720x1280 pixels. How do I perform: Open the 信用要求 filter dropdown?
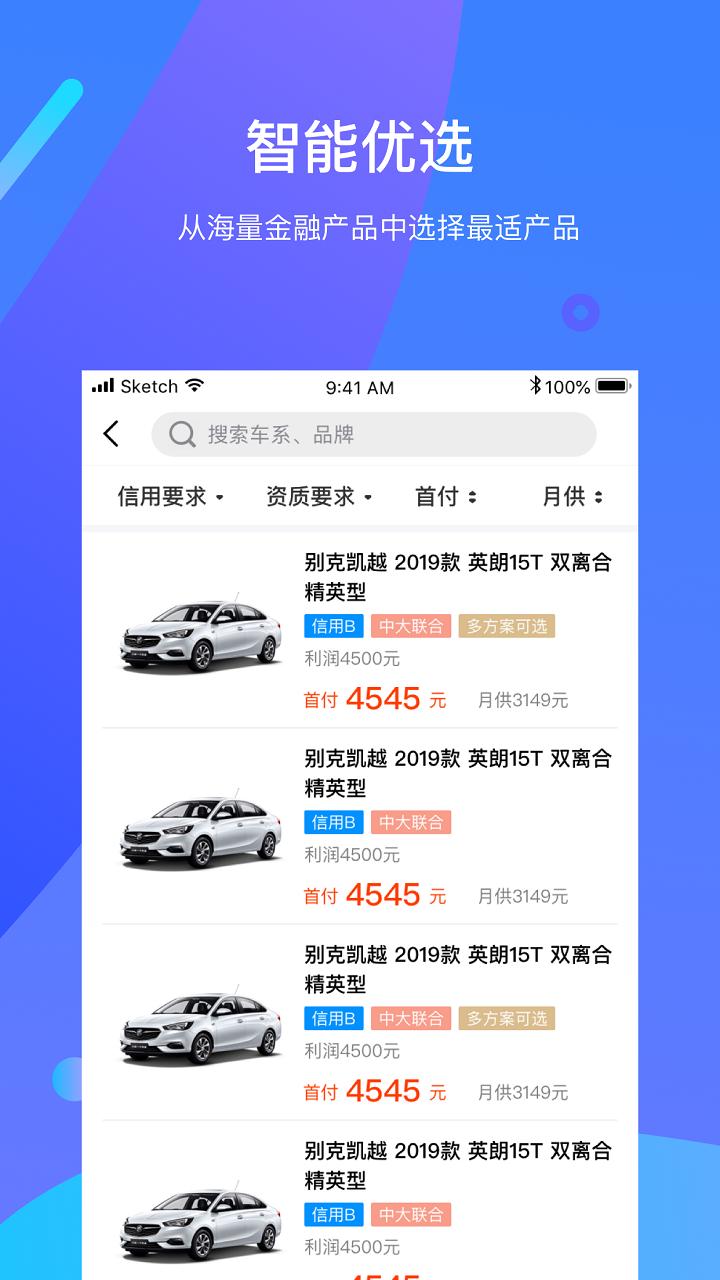[166, 496]
